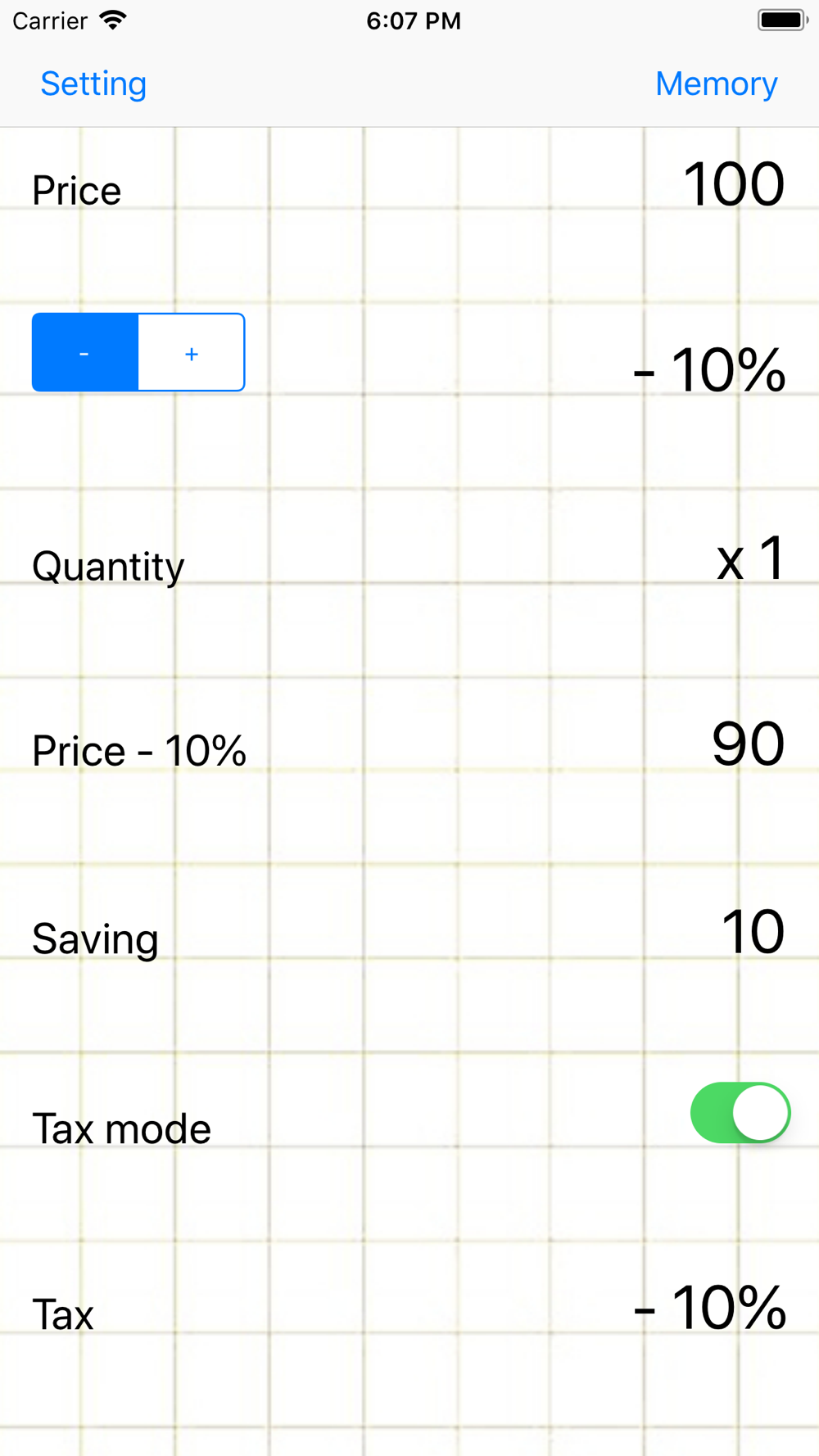Edit the Tax rate value
This screenshot has width=819, height=1456.
tap(709, 1309)
